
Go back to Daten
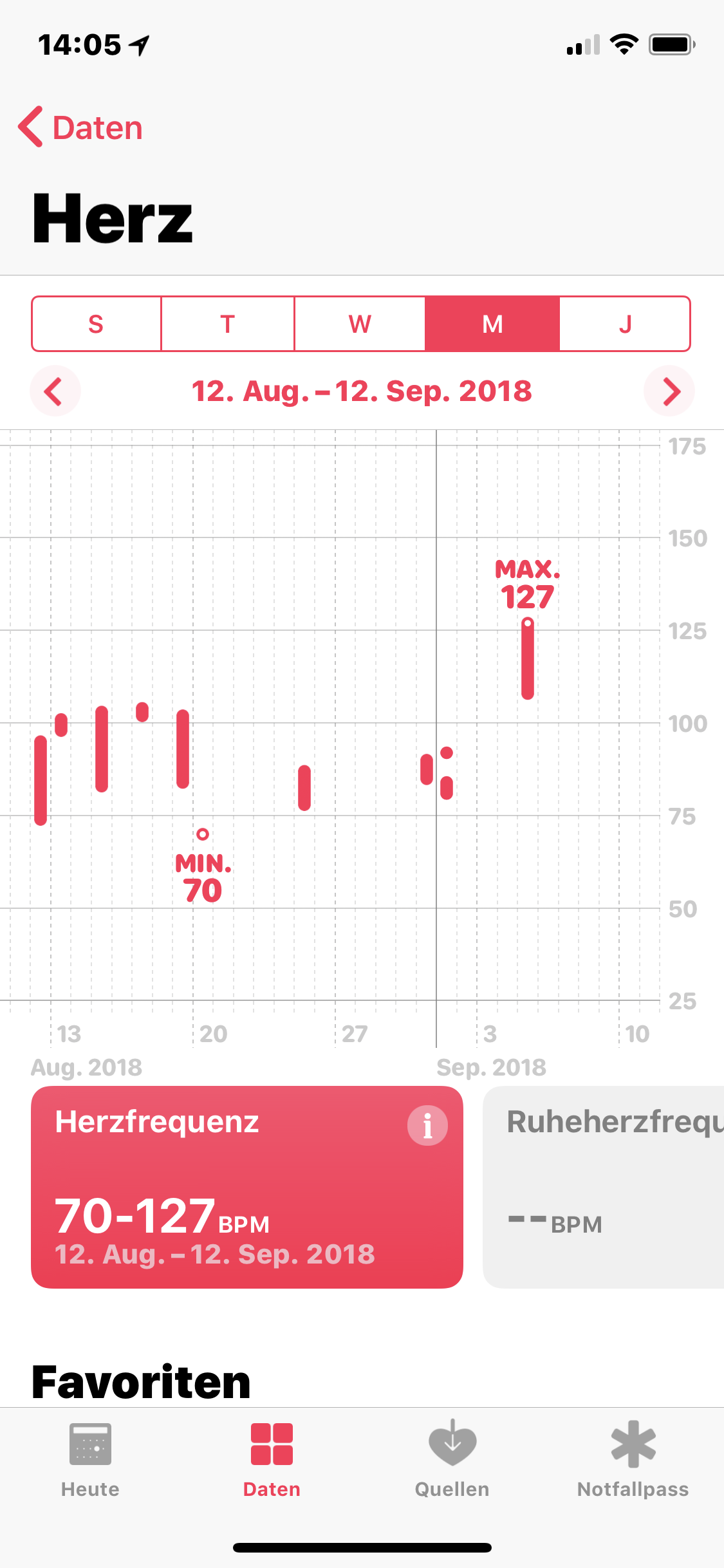(x=80, y=127)
